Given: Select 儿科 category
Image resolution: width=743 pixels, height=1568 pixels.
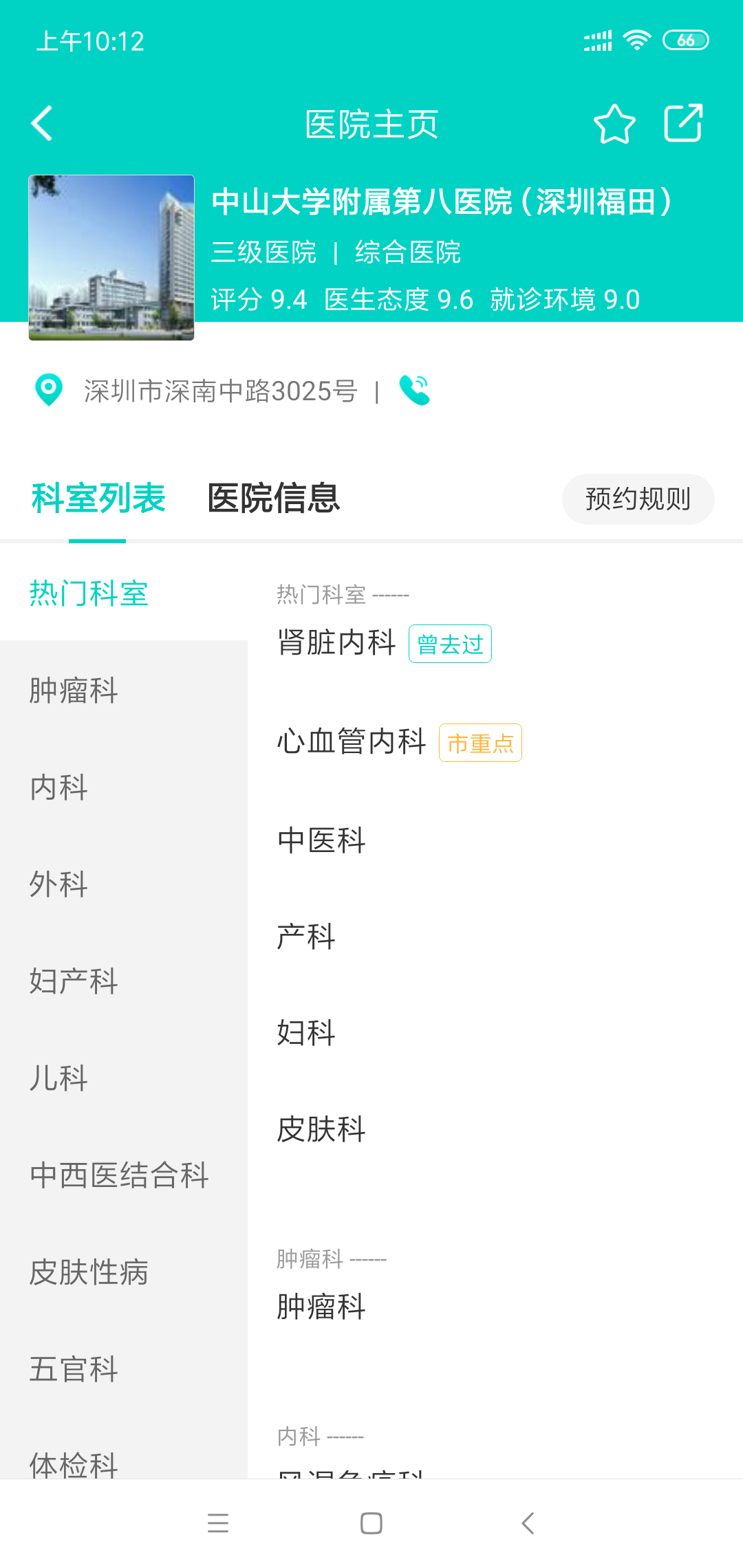Looking at the screenshot, I should pyautogui.click(x=59, y=1078).
